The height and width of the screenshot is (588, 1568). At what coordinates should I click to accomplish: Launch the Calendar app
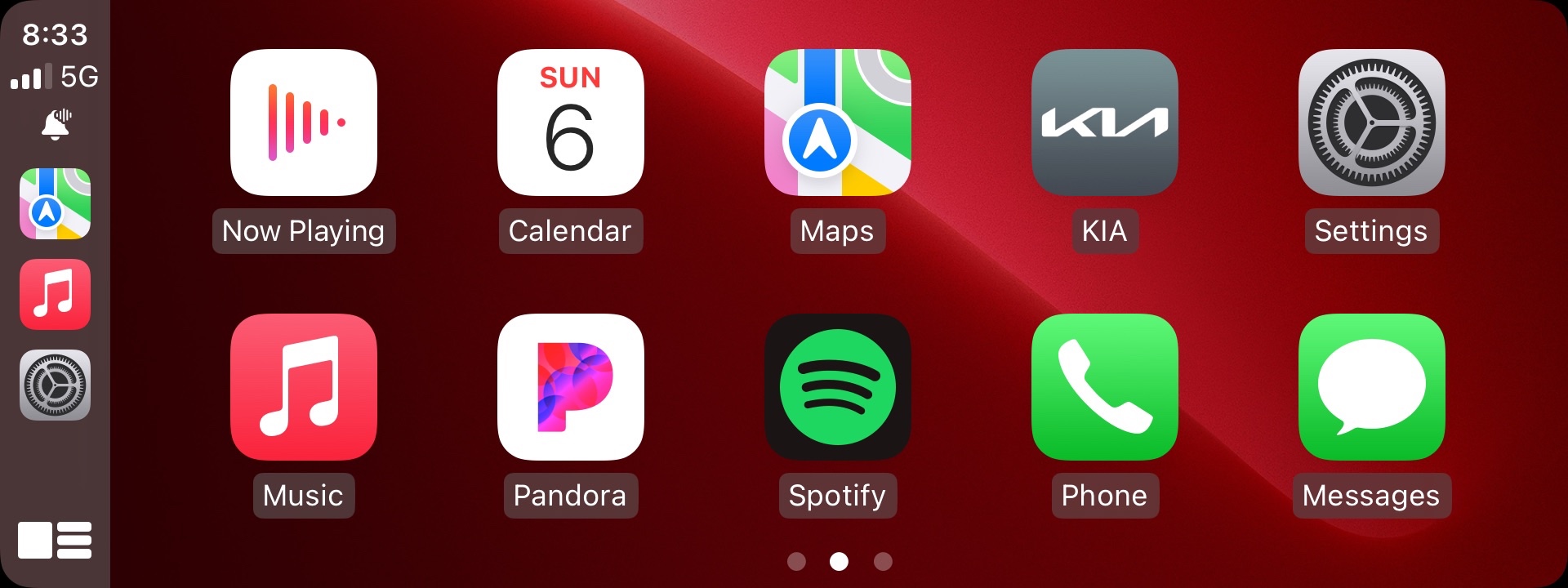coord(570,122)
